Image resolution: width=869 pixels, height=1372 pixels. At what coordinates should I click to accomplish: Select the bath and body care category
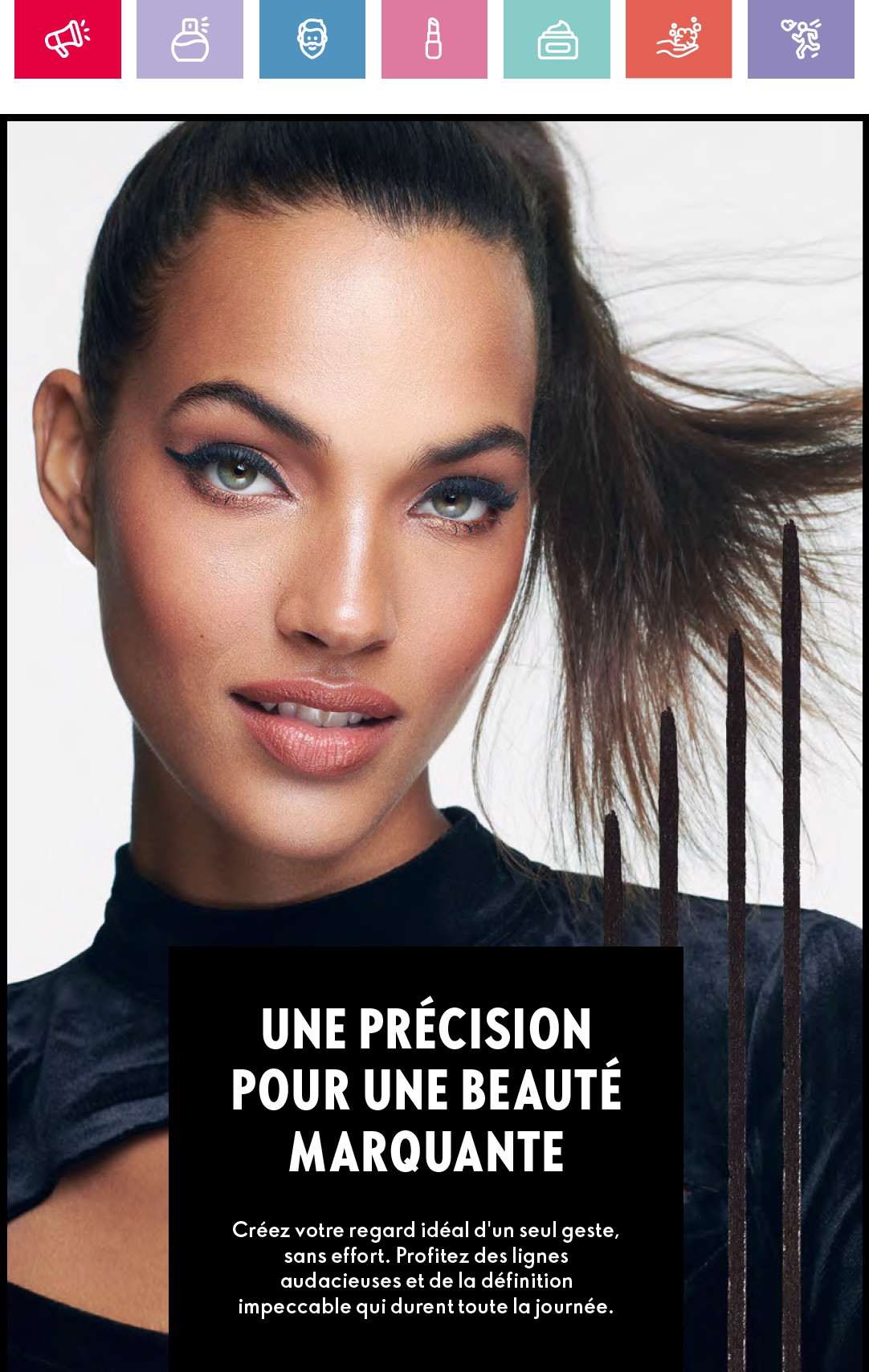(679, 39)
